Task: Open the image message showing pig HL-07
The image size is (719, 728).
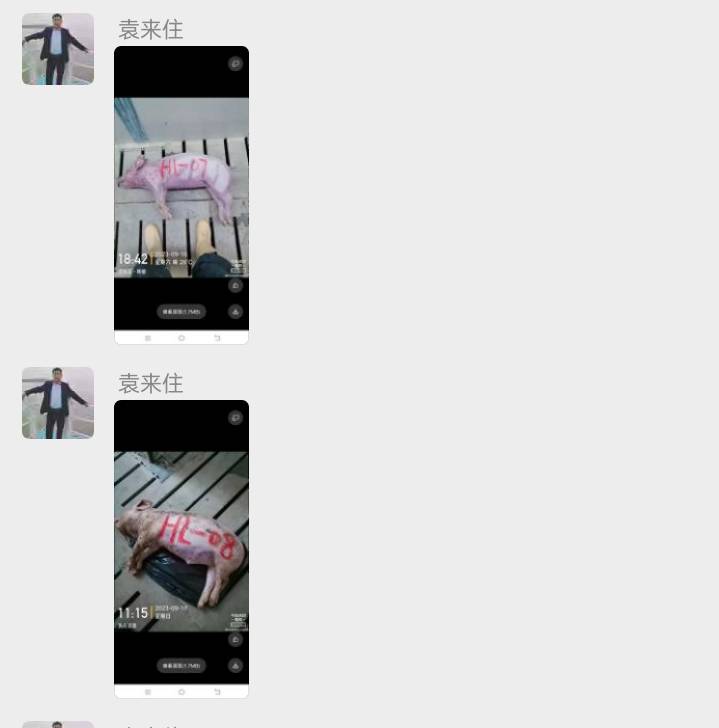Action: click(181, 195)
